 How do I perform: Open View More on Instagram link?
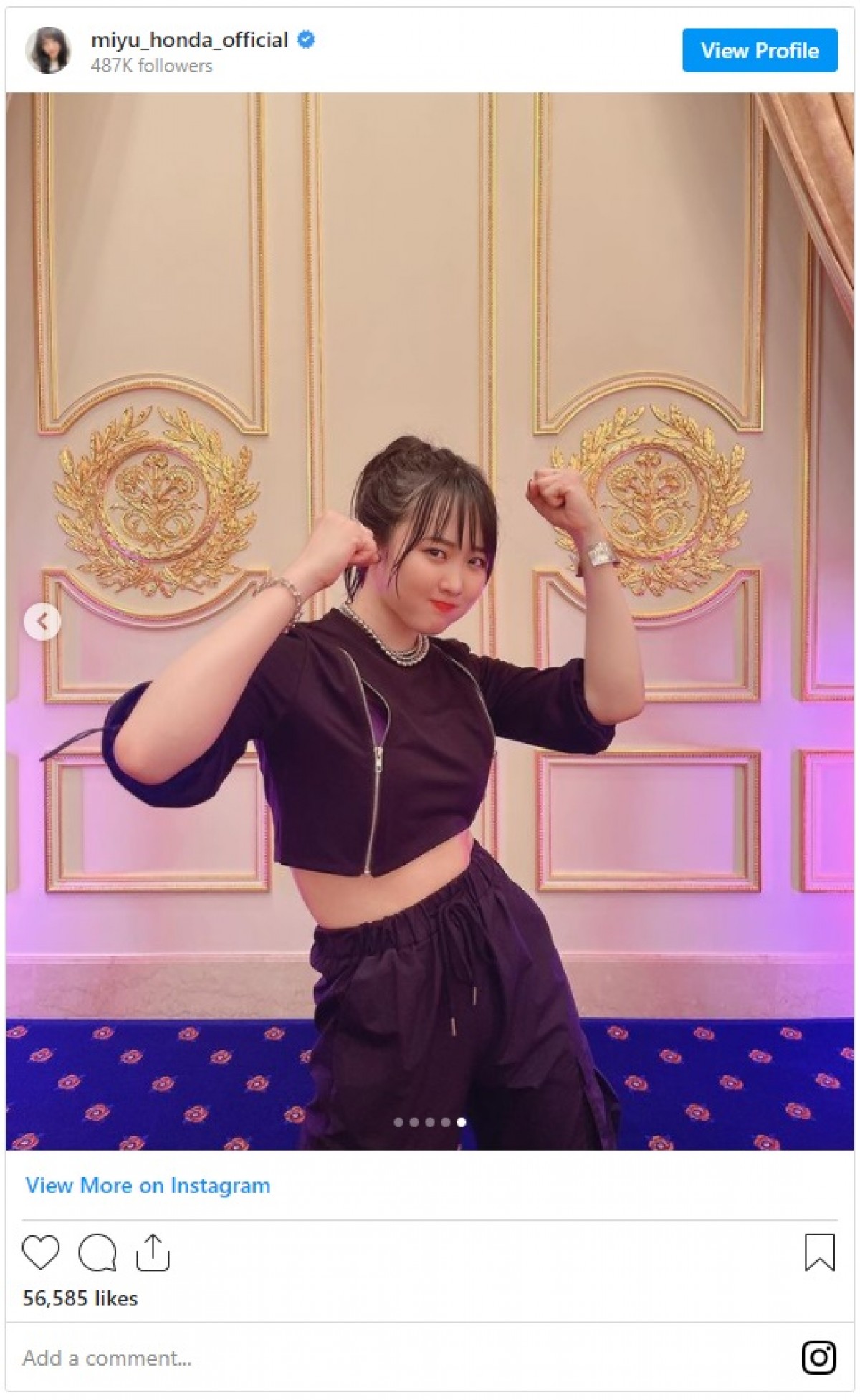(148, 1186)
